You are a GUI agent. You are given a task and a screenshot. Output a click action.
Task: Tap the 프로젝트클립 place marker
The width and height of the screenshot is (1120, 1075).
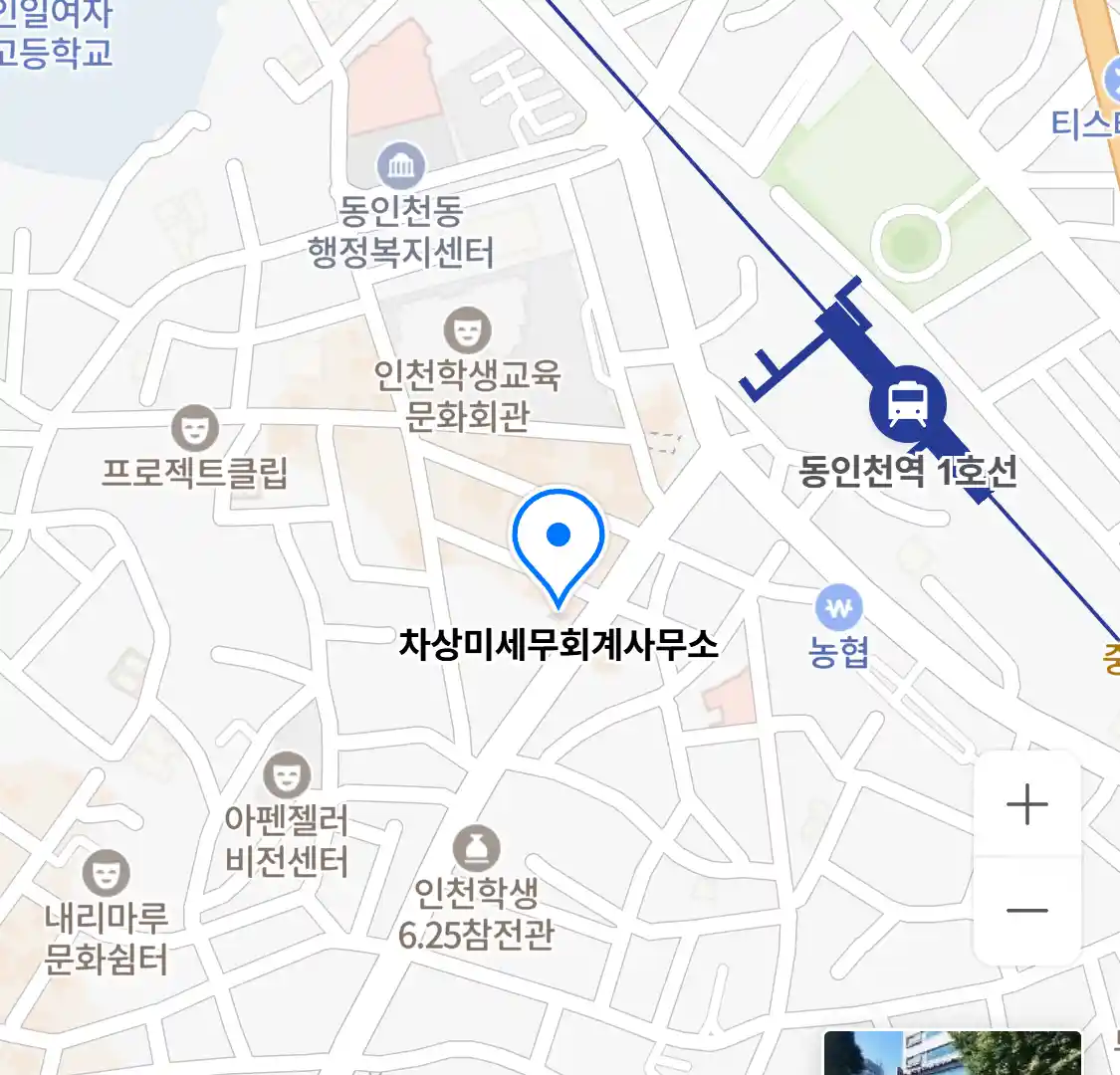(194, 429)
